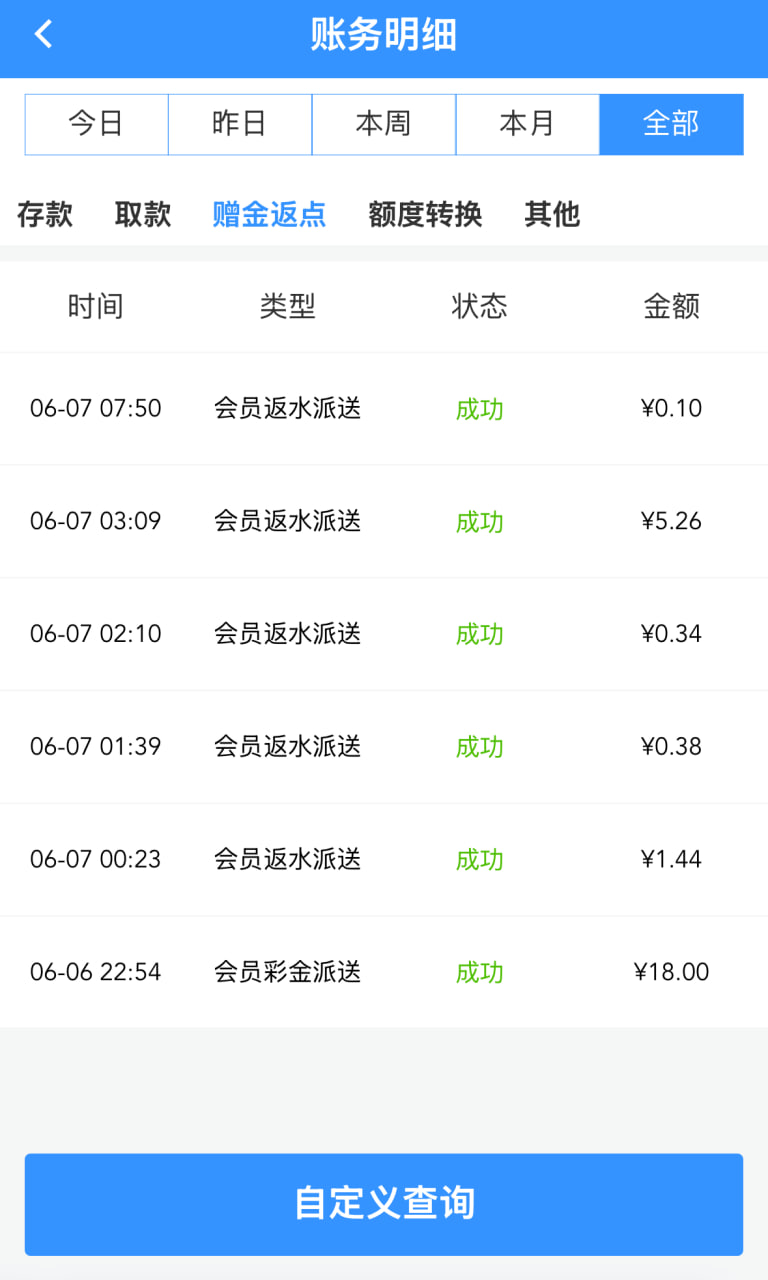The image size is (768, 1280).
Task: View the 取款 category tab
Action: click(x=143, y=214)
